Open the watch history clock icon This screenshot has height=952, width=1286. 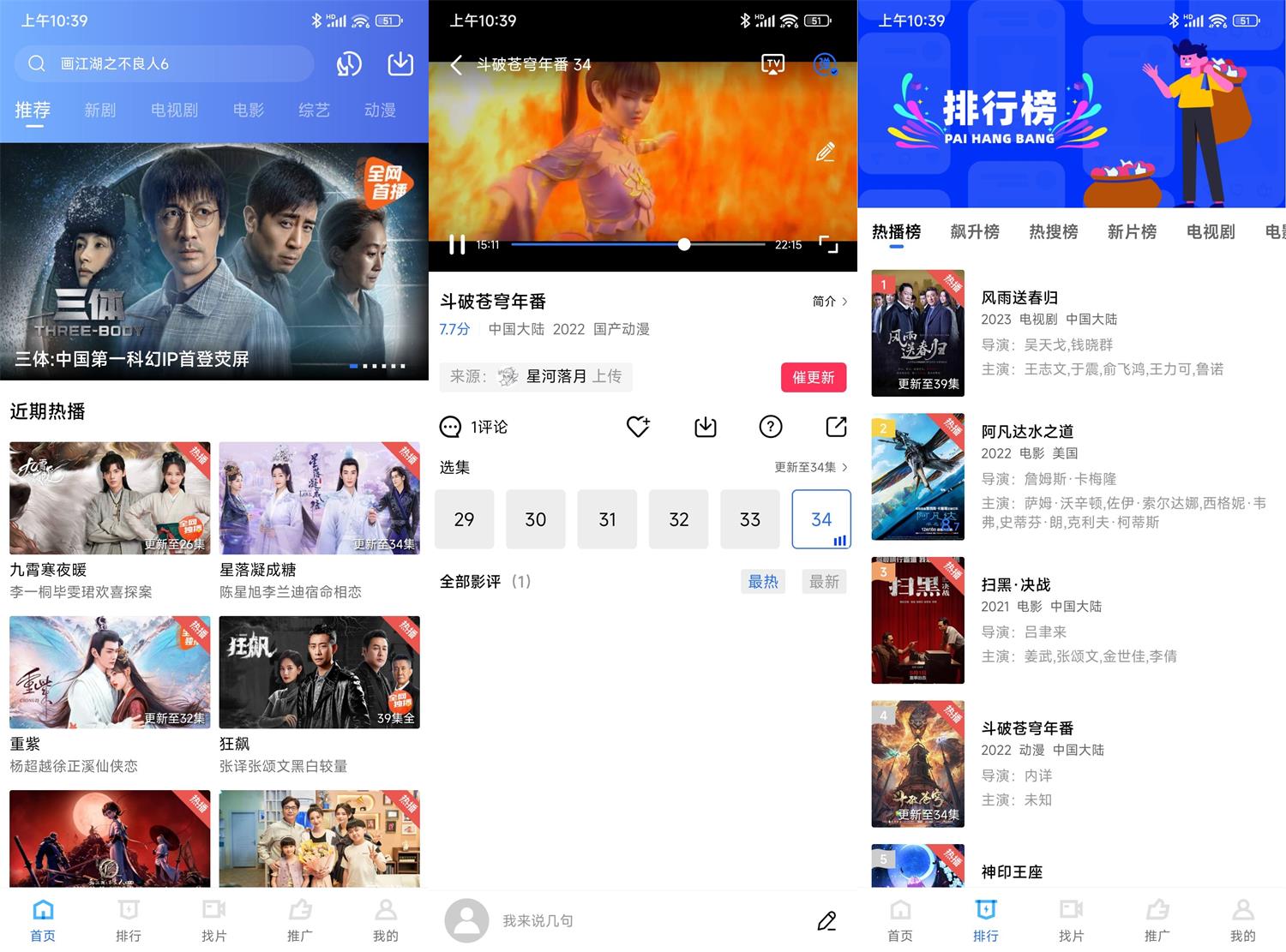point(349,64)
